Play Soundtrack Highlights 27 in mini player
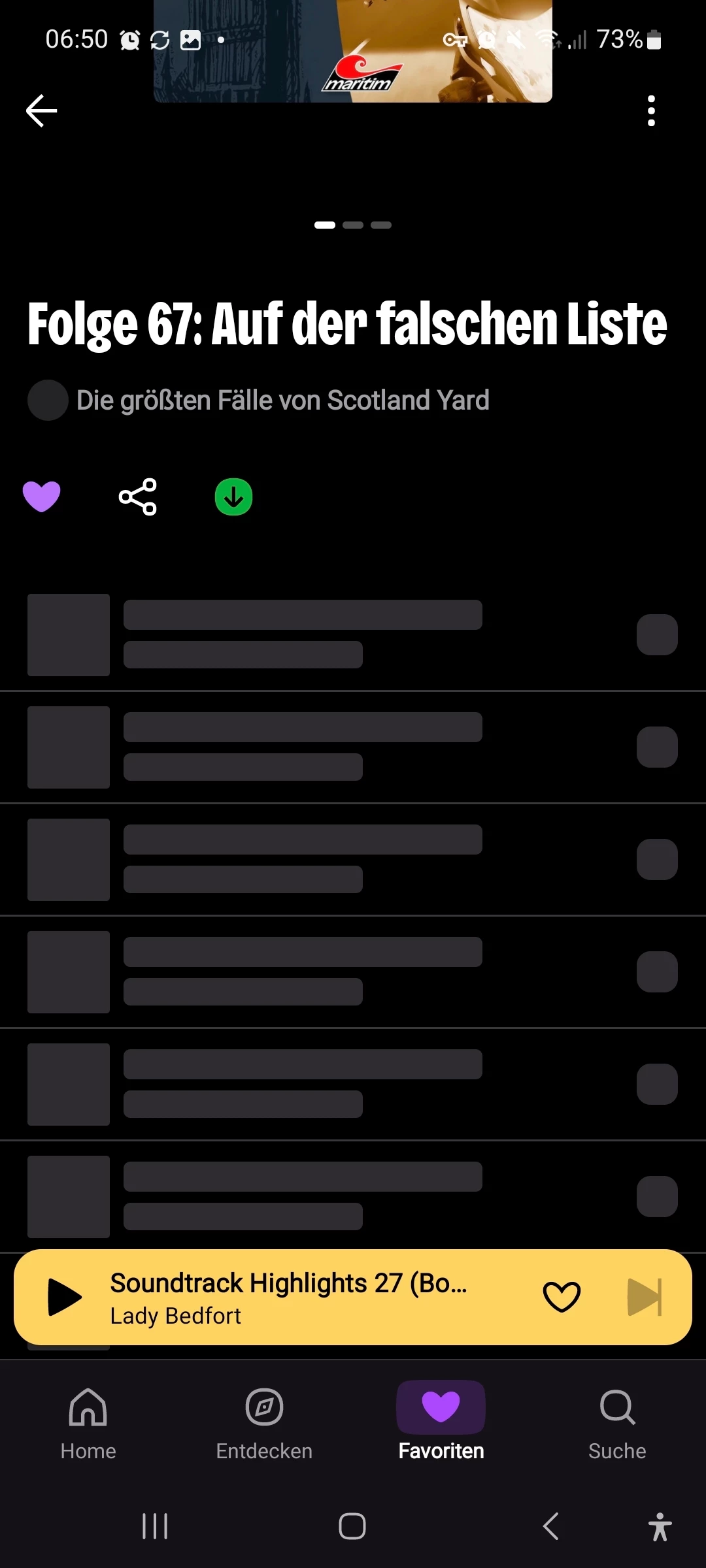The height and width of the screenshot is (1568, 706). pyautogui.click(x=65, y=1297)
